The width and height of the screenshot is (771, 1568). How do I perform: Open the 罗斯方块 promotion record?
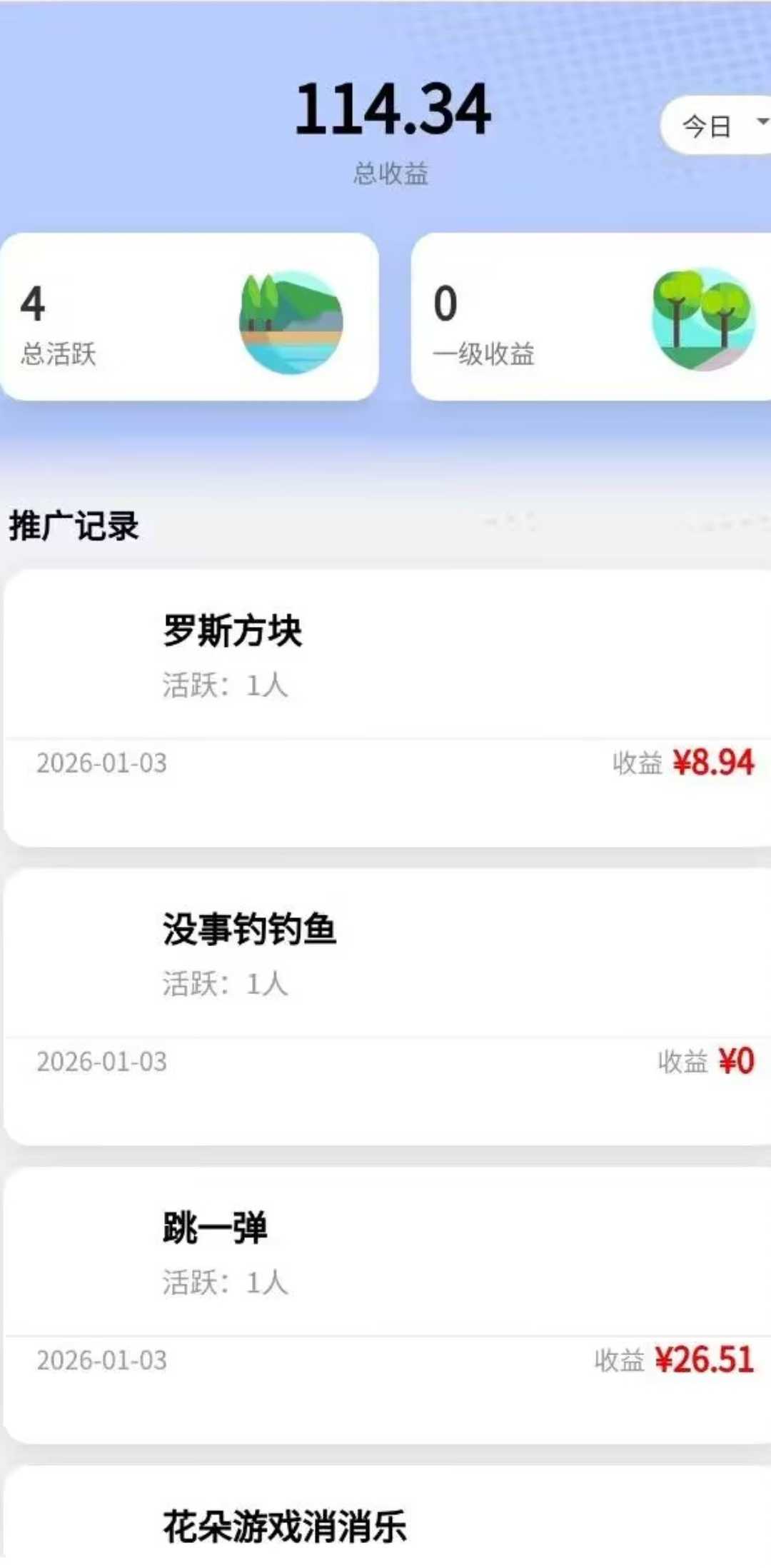(x=385, y=707)
